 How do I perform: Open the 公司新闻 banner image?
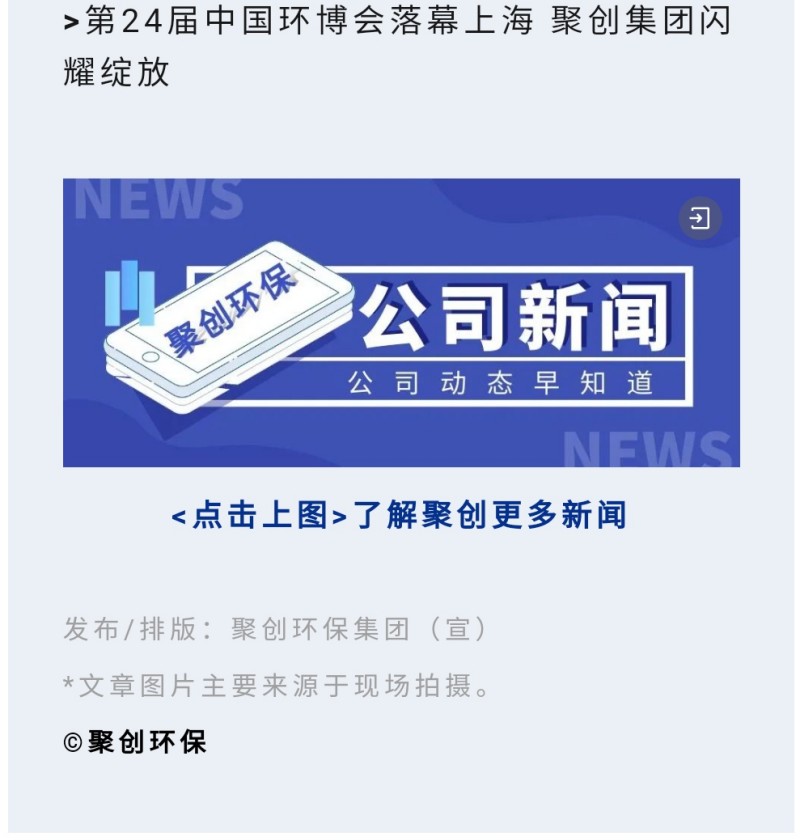point(400,322)
